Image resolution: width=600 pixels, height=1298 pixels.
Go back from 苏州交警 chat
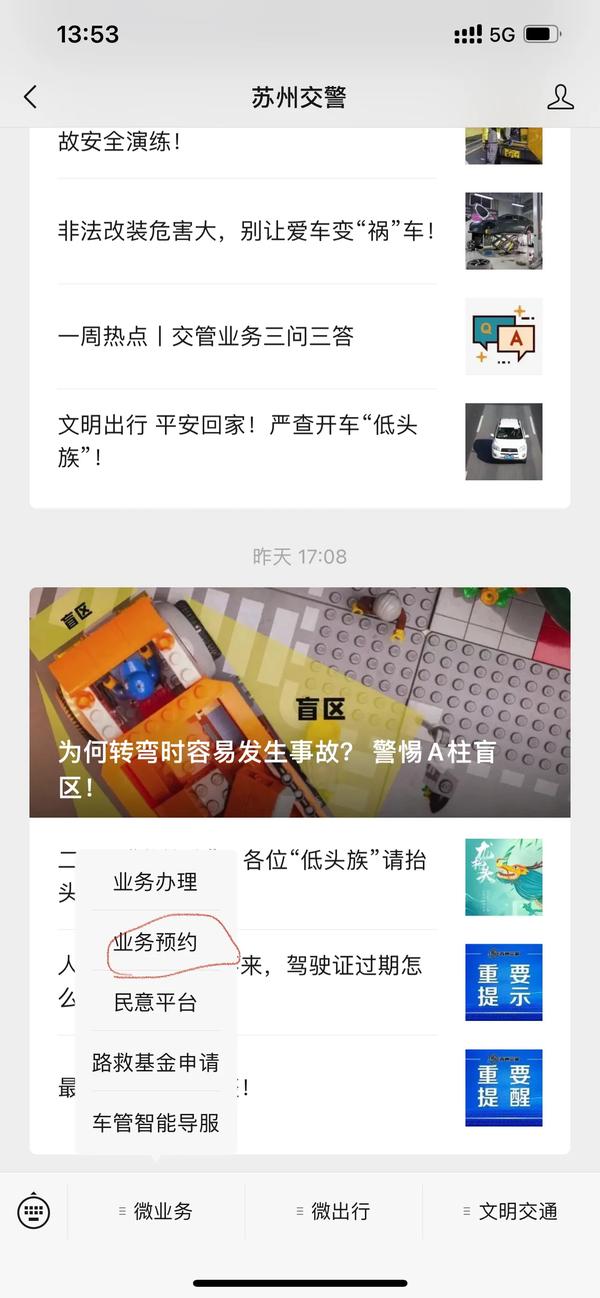pyautogui.click(x=30, y=97)
